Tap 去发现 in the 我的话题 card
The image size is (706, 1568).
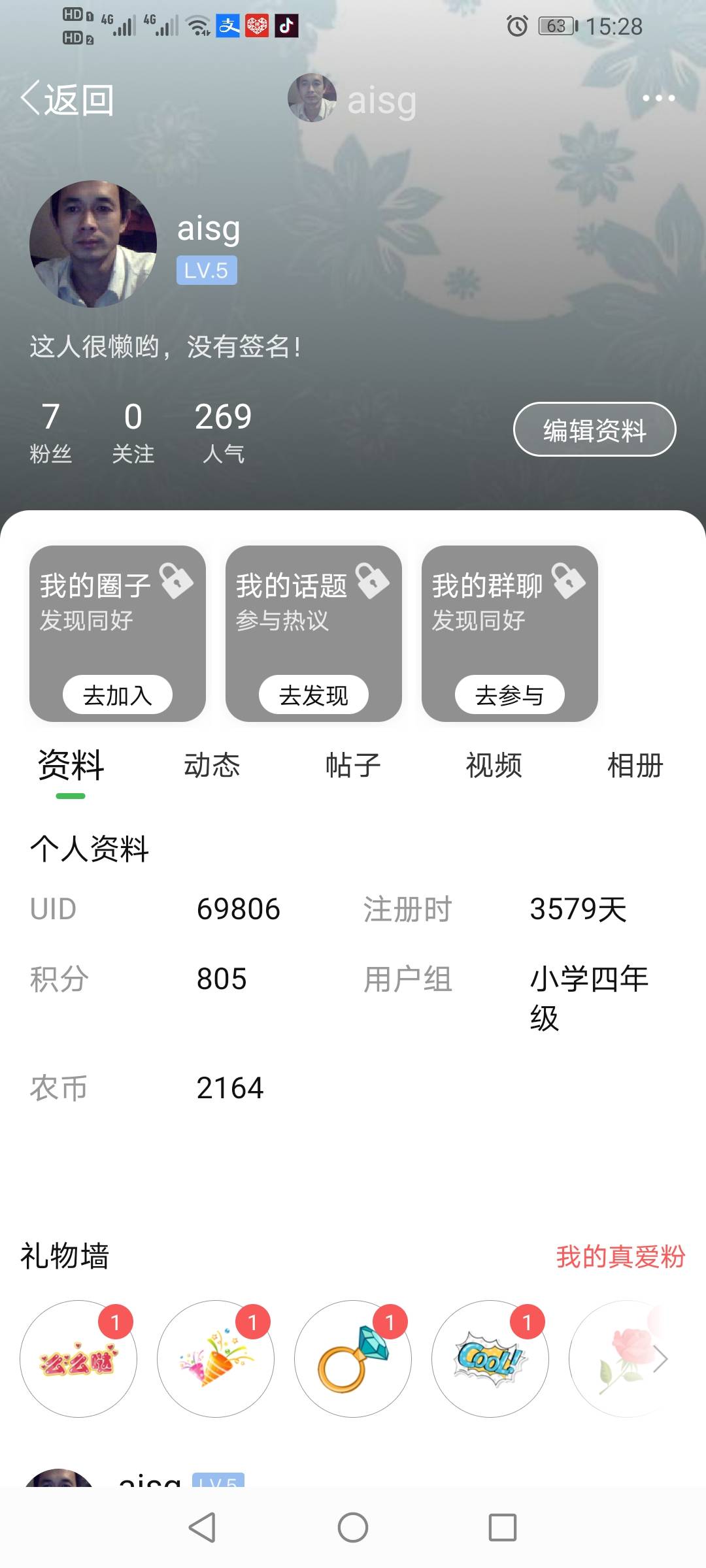(314, 694)
